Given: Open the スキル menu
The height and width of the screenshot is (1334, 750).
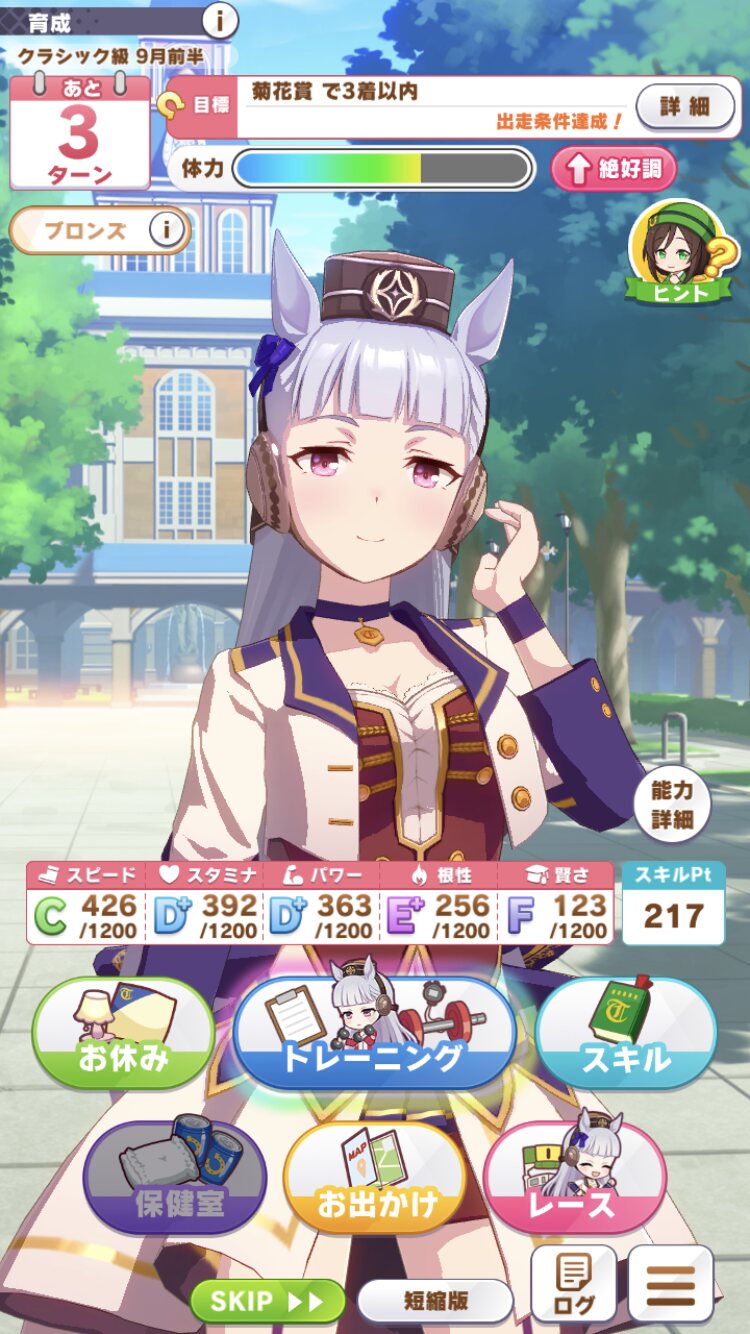Looking at the screenshot, I should (626, 1033).
